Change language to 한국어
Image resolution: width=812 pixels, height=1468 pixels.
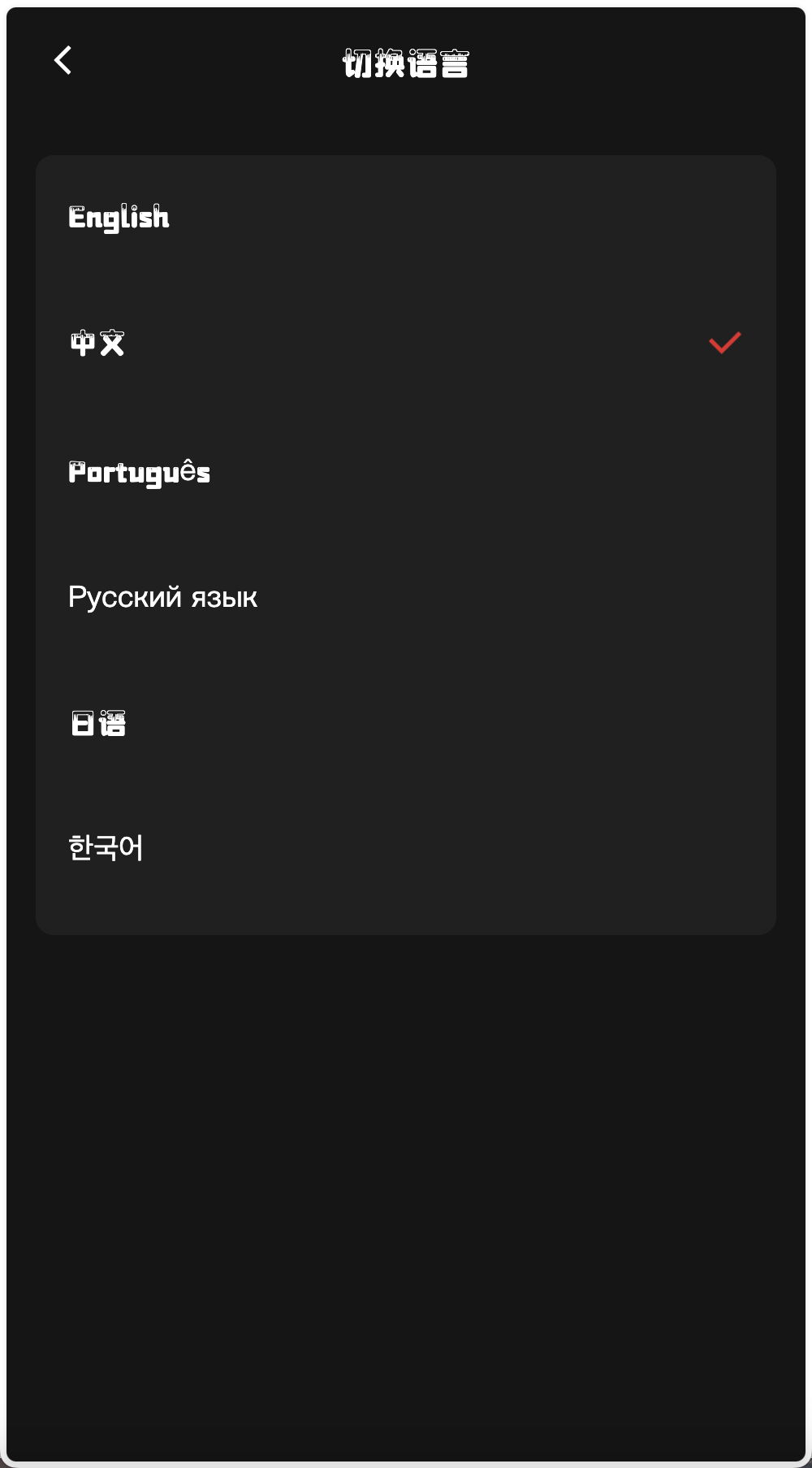(x=106, y=848)
